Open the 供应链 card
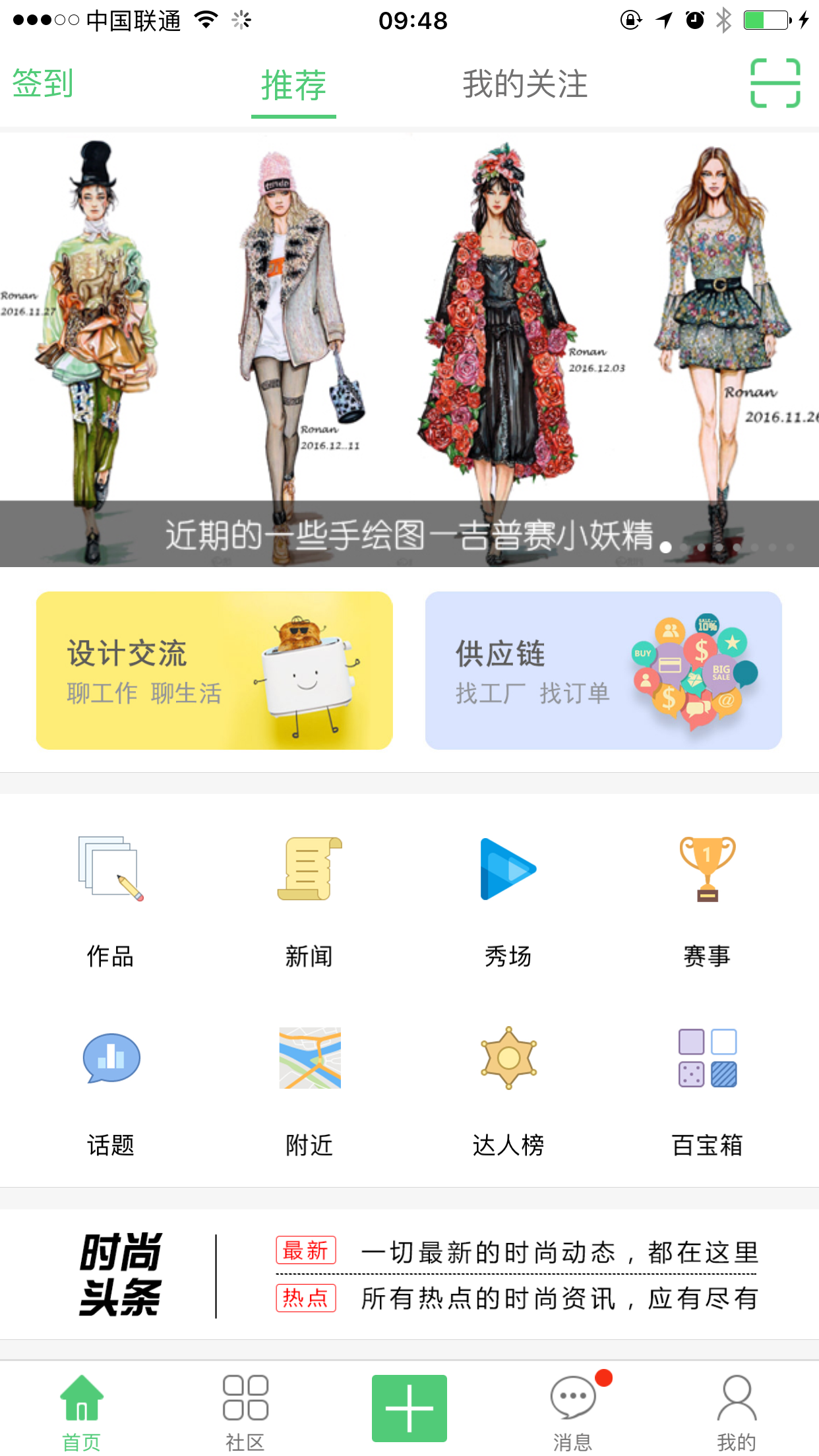Image resolution: width=819 pixels, height=1456 pixels. click(603, 671)
